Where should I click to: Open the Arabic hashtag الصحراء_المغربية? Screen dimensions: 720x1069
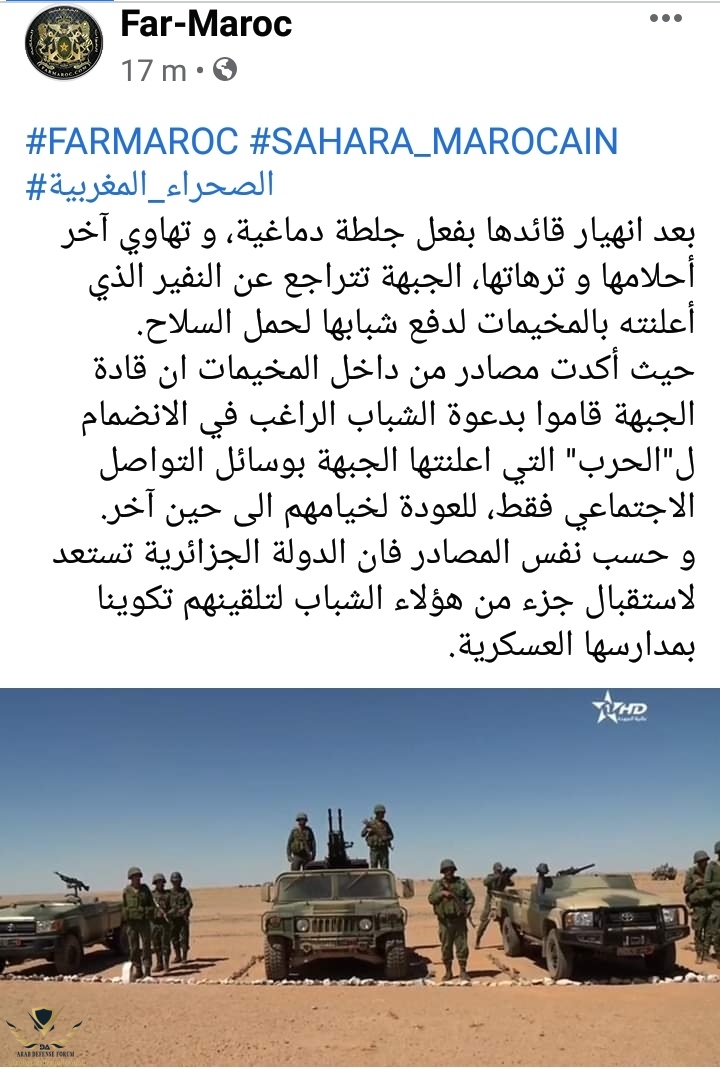(x=149, y=186)
